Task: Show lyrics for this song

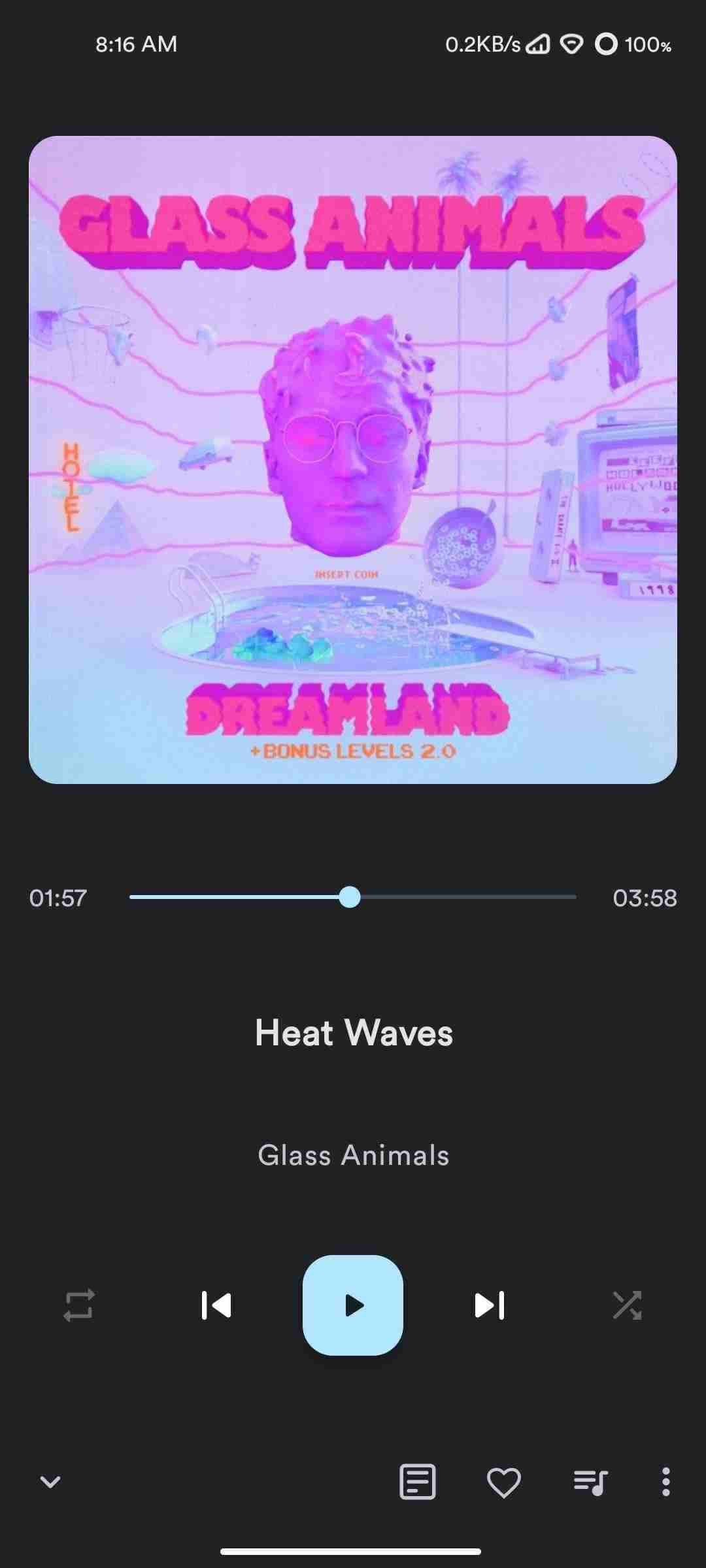Action: pyautogui.click(x=417, y=1482)
